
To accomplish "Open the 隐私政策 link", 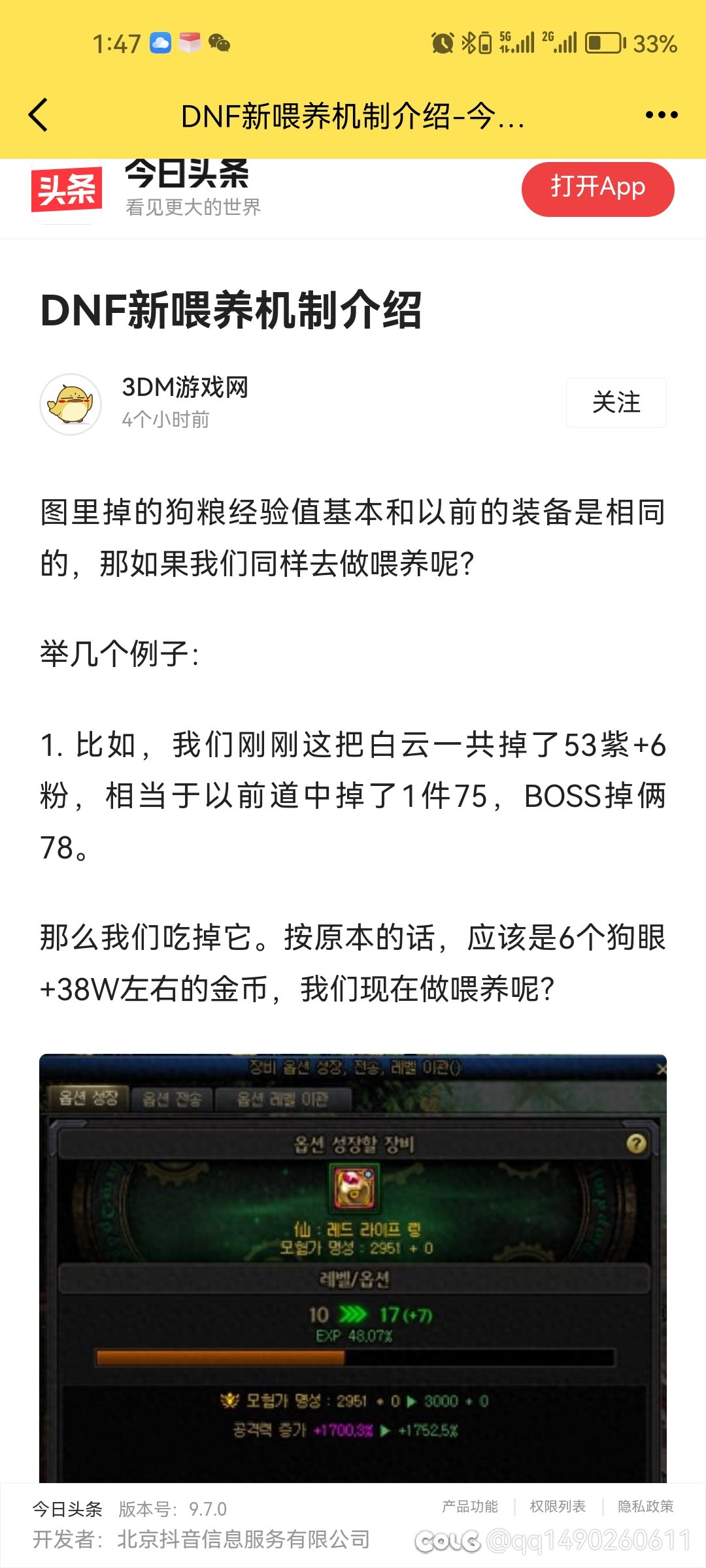I will click(646, 1506).
